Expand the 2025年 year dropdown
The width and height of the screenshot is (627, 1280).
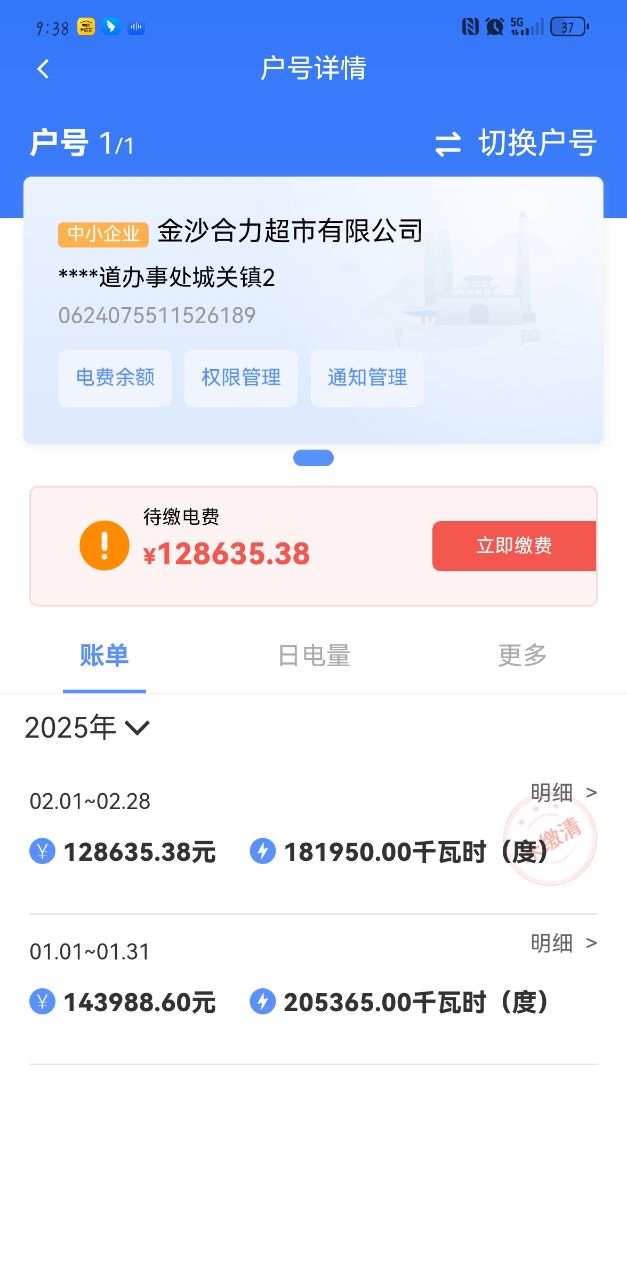[87, 728]
